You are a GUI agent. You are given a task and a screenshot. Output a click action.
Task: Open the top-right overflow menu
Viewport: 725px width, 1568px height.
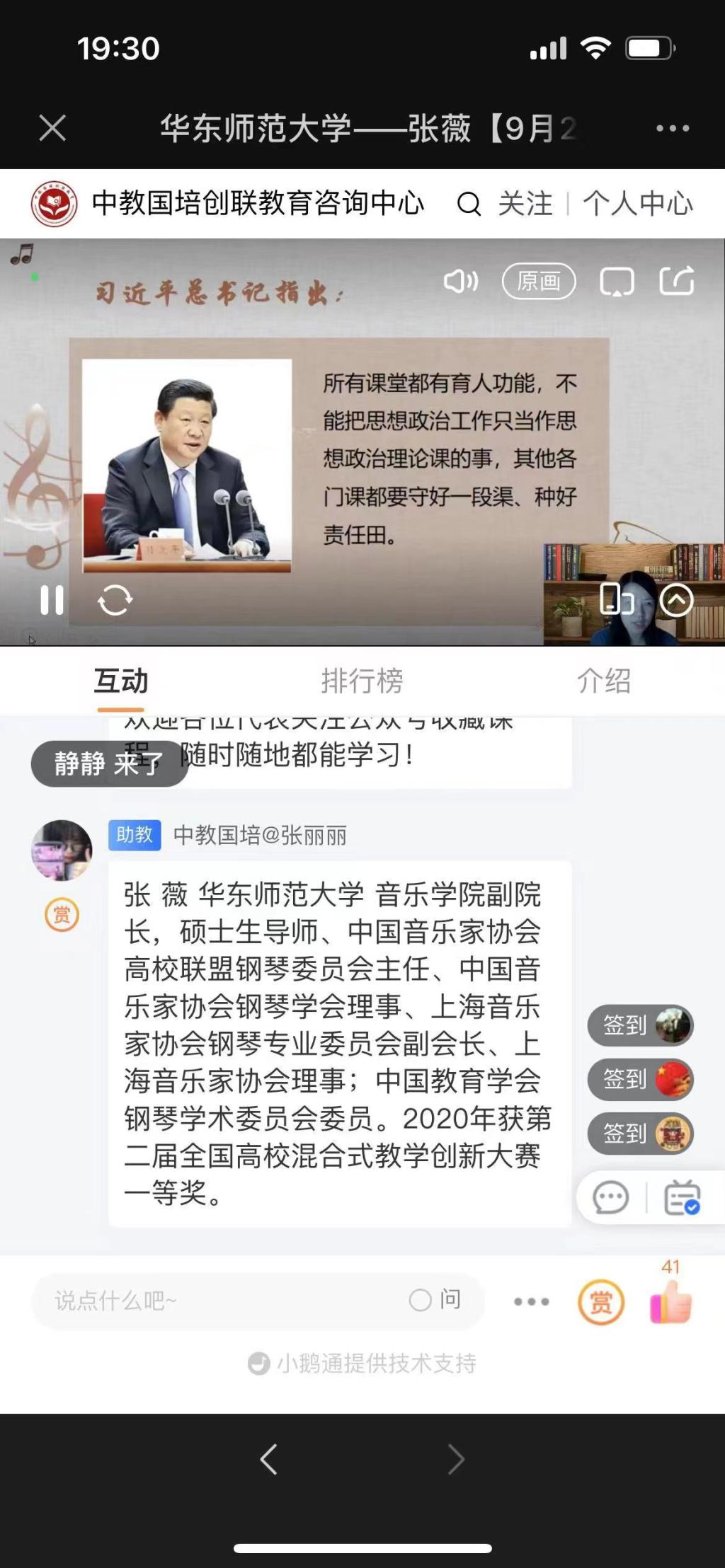[672, 128]
